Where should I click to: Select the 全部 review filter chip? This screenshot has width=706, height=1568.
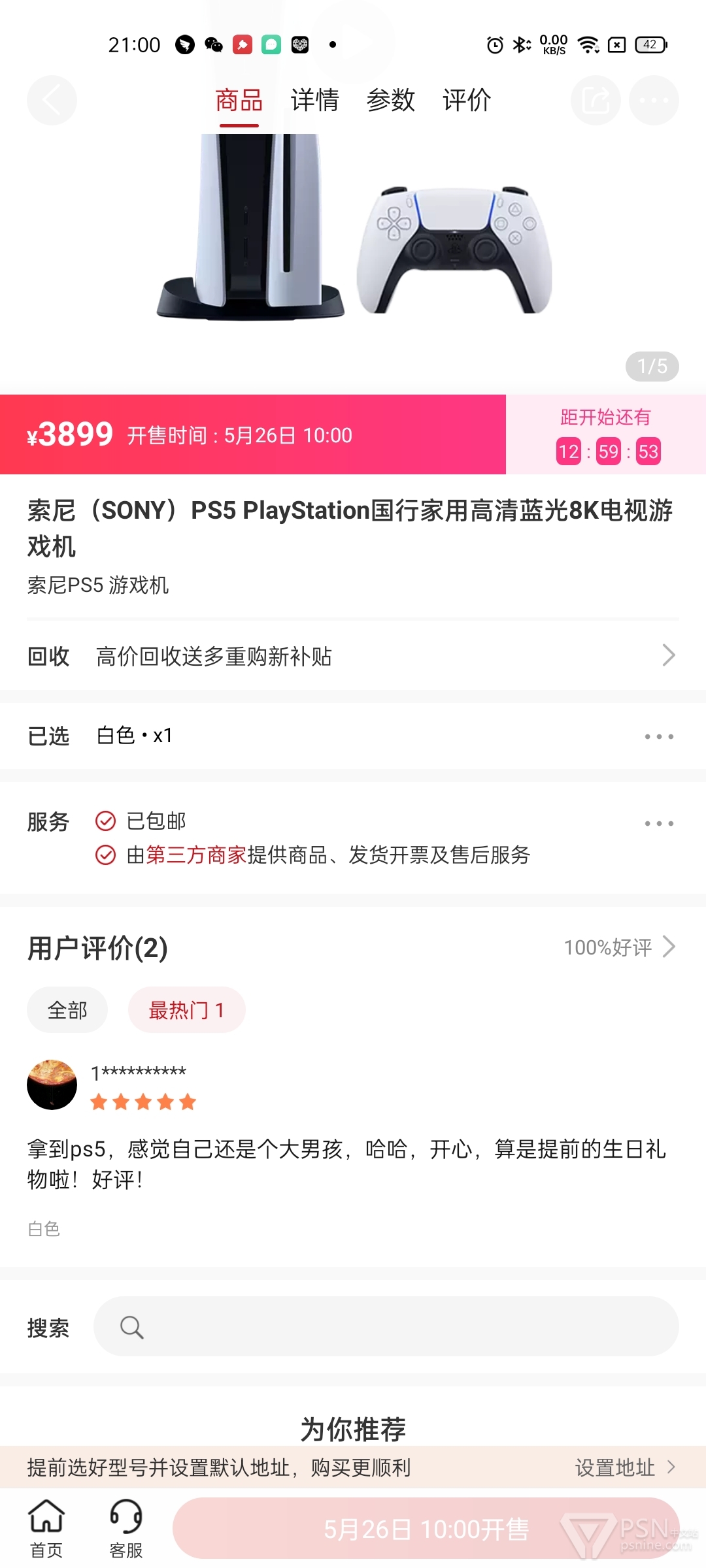(x=67, y=1010)
